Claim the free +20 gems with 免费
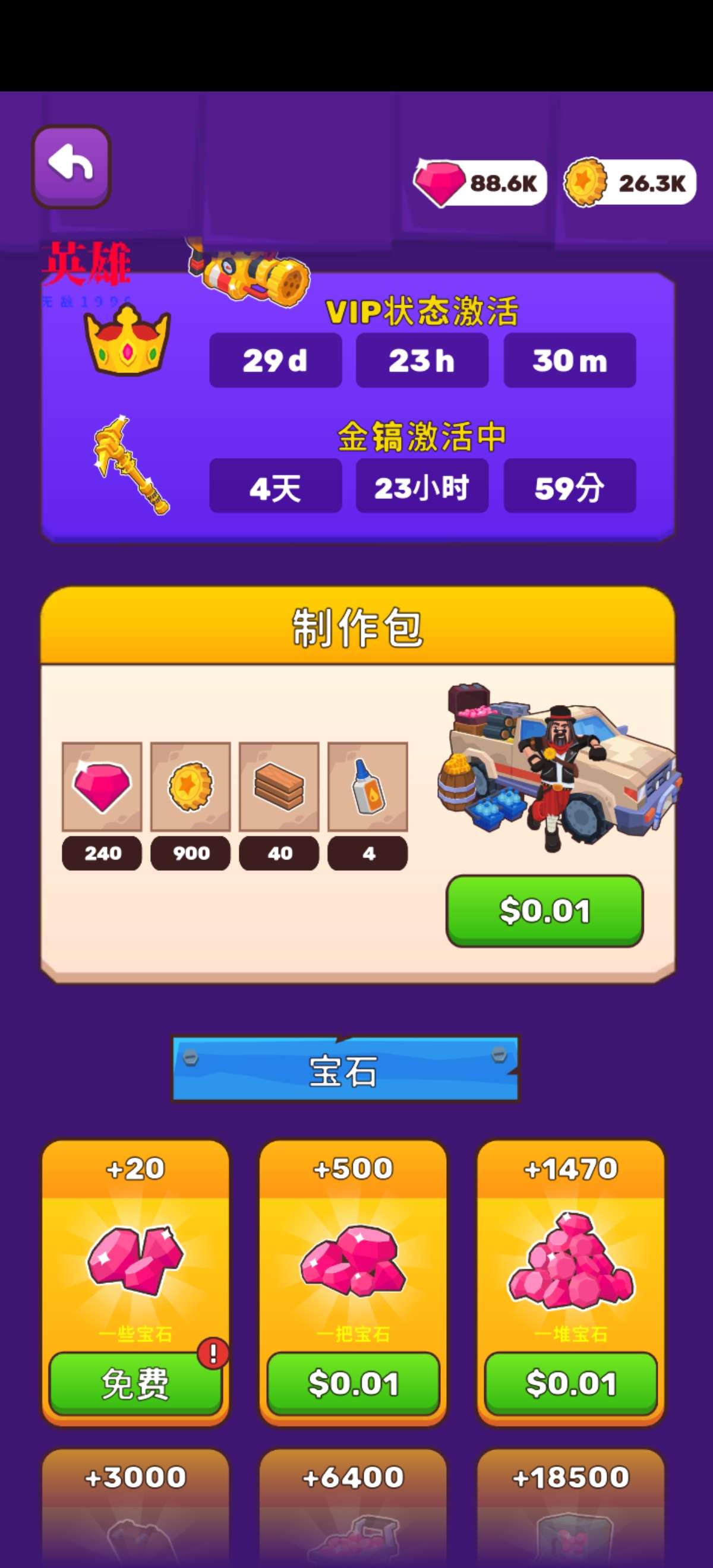The image size is (713, 1568). (135, 1383)
